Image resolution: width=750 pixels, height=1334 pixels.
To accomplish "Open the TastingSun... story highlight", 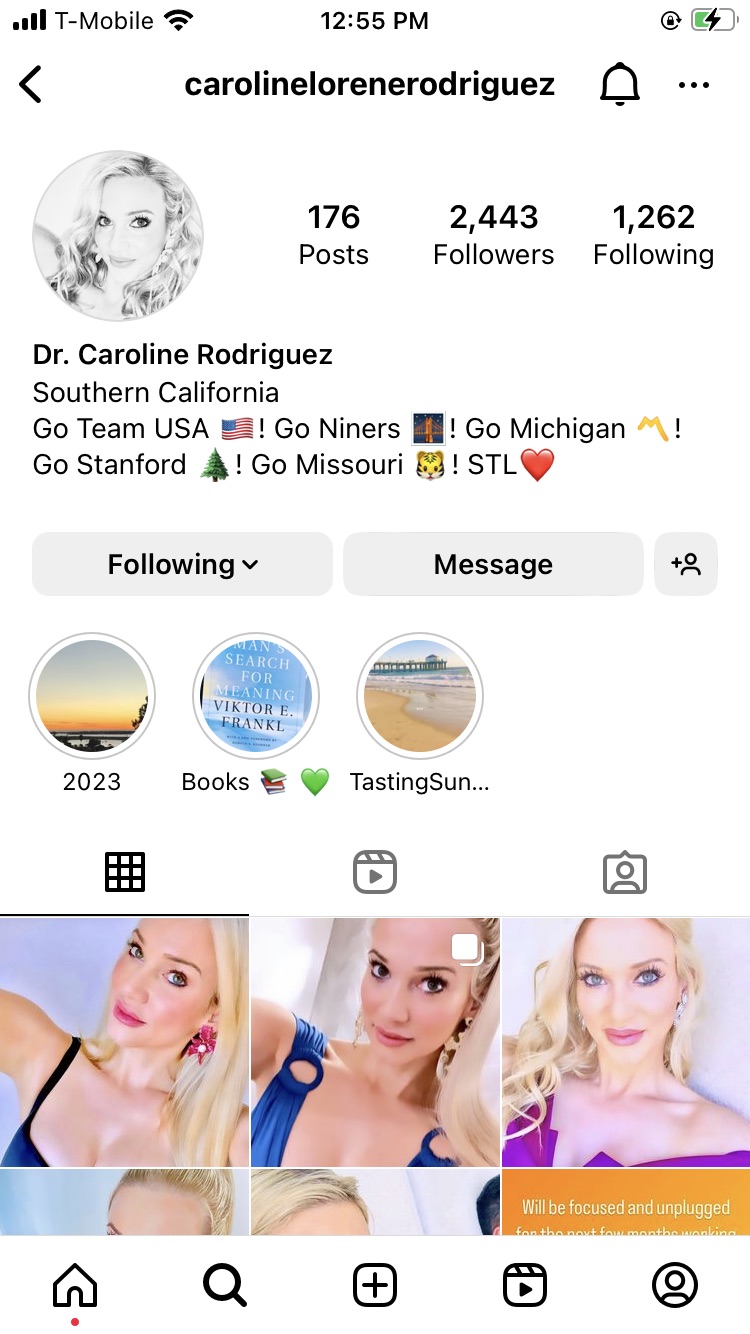I will point(420,696).
